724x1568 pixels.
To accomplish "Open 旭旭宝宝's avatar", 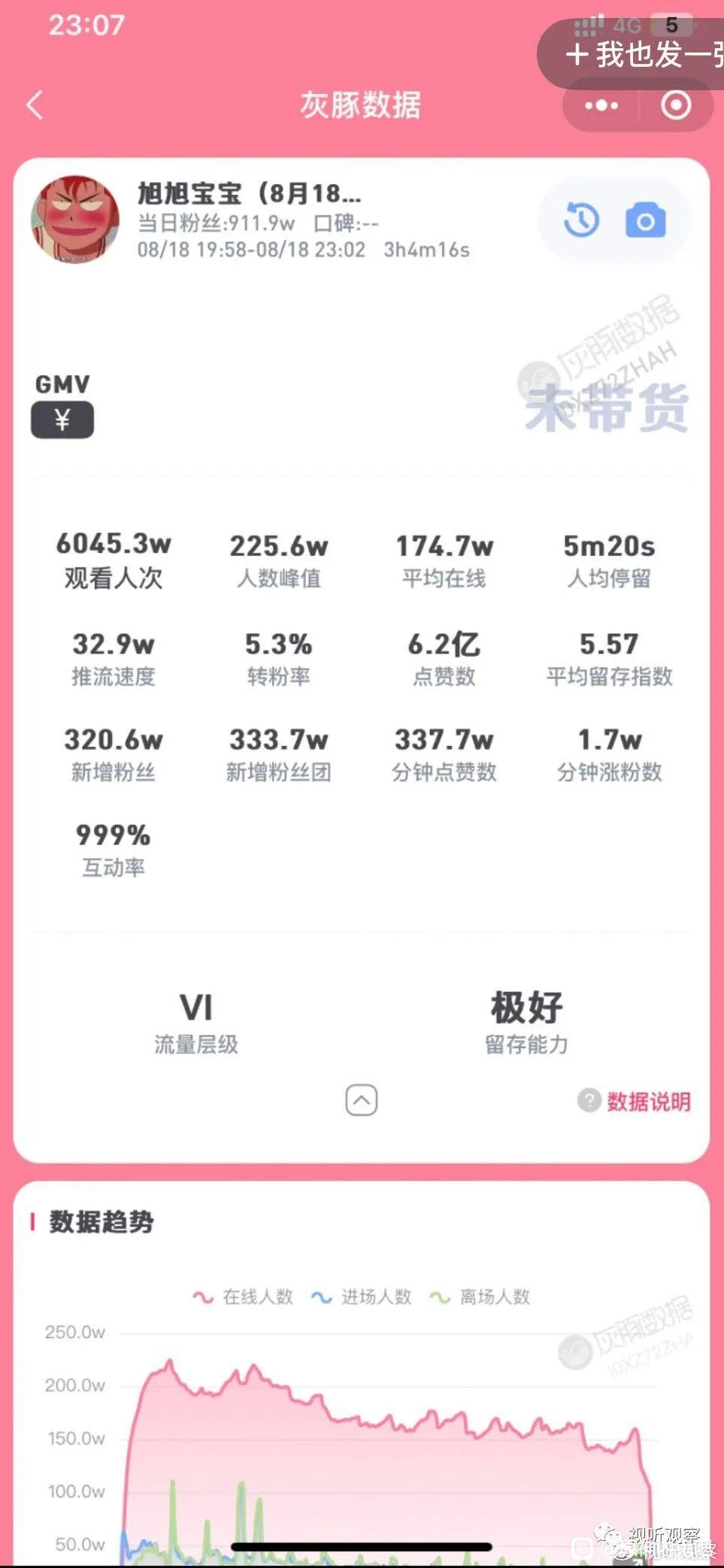I will pos(74,220).
